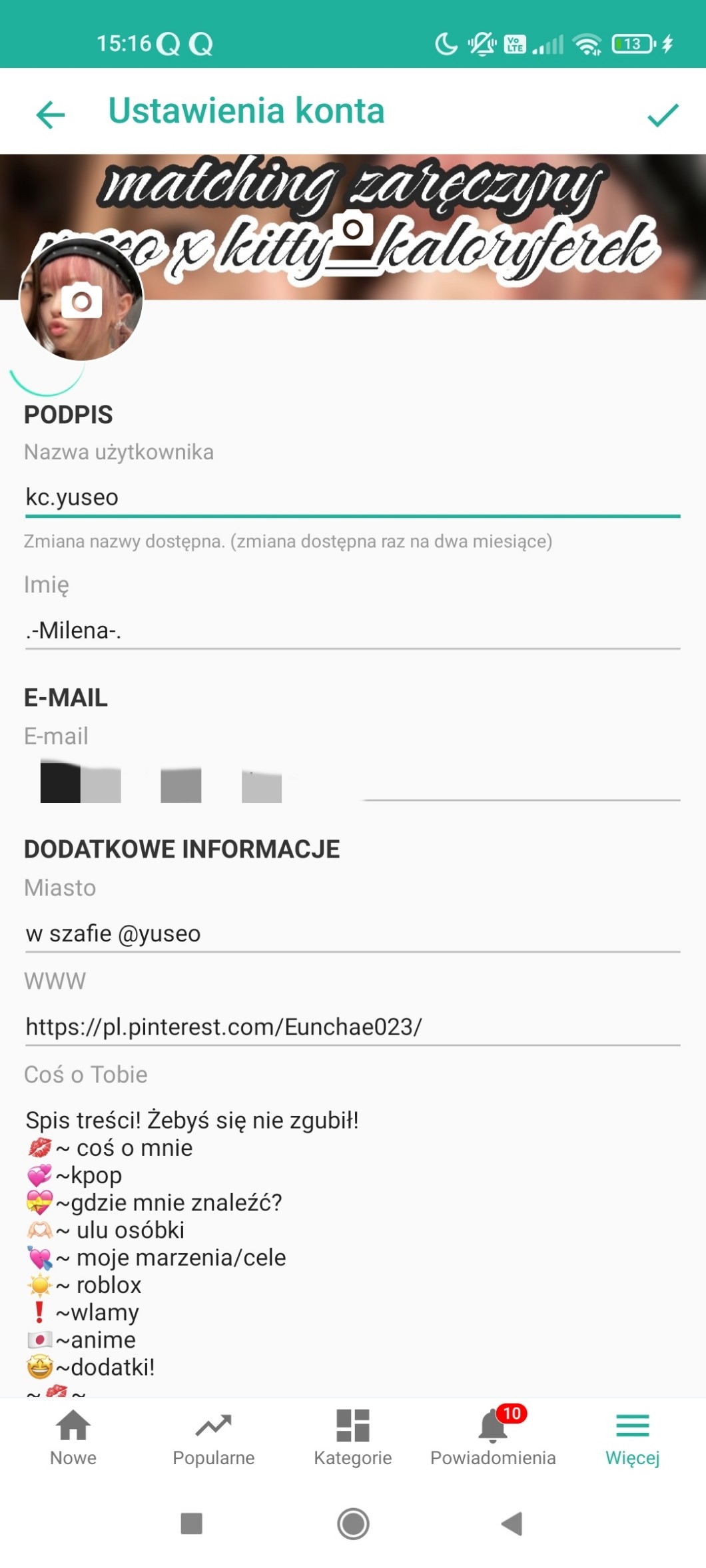Screen dimensions: 706x1568
Task: Go back using the top-left arrow
Action: pos(50,115)
